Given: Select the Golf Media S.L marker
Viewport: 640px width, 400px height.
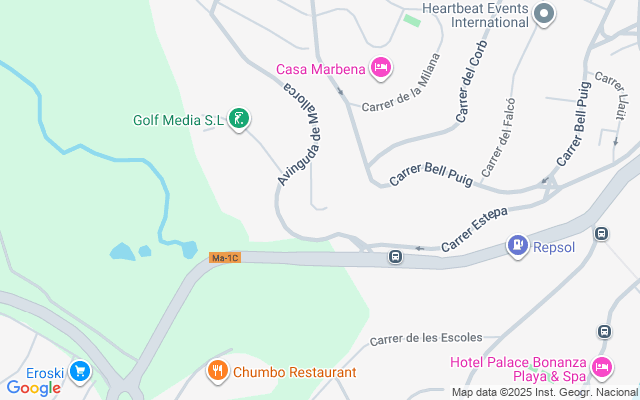Looking at the screenshot, I should tap(238, 120).
